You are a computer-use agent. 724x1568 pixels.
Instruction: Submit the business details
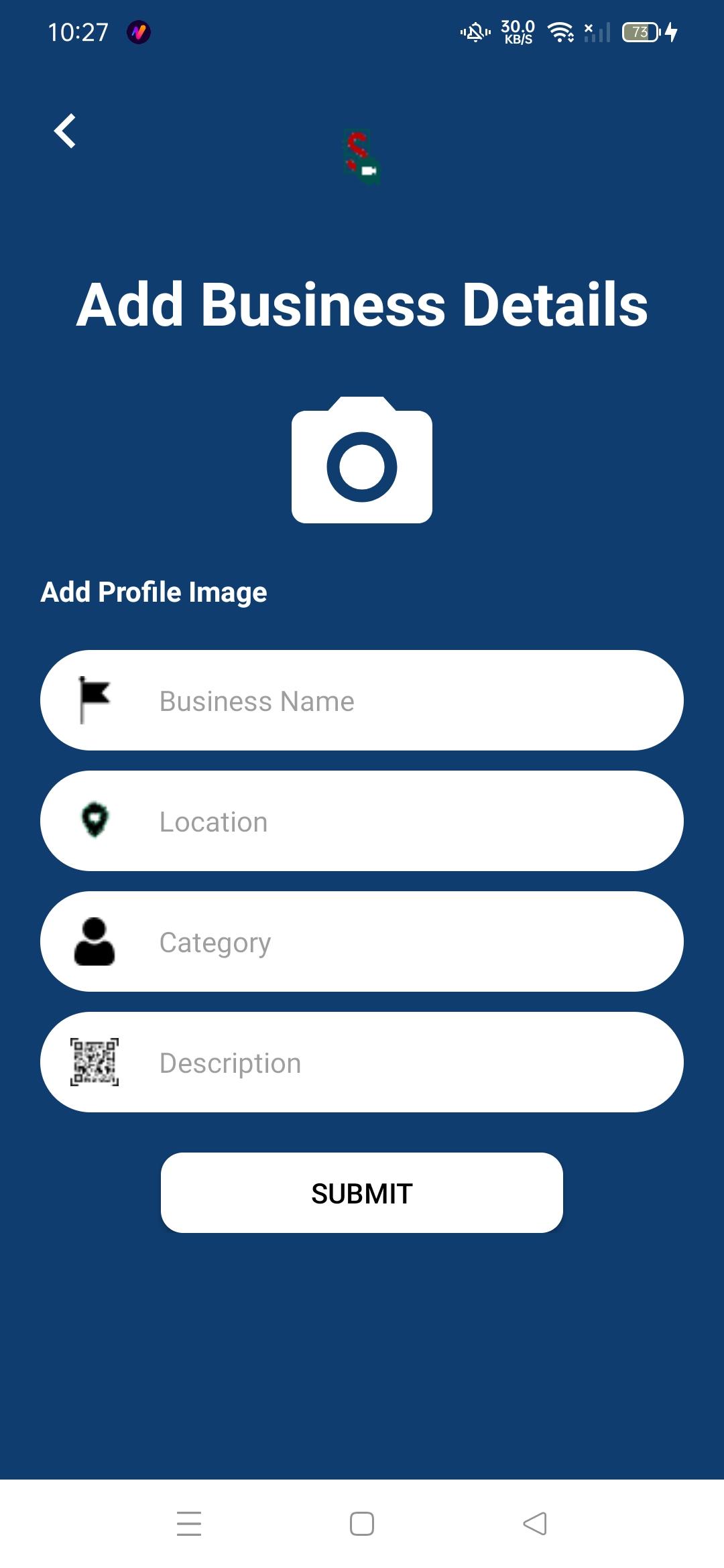(x=362, y=1193)
